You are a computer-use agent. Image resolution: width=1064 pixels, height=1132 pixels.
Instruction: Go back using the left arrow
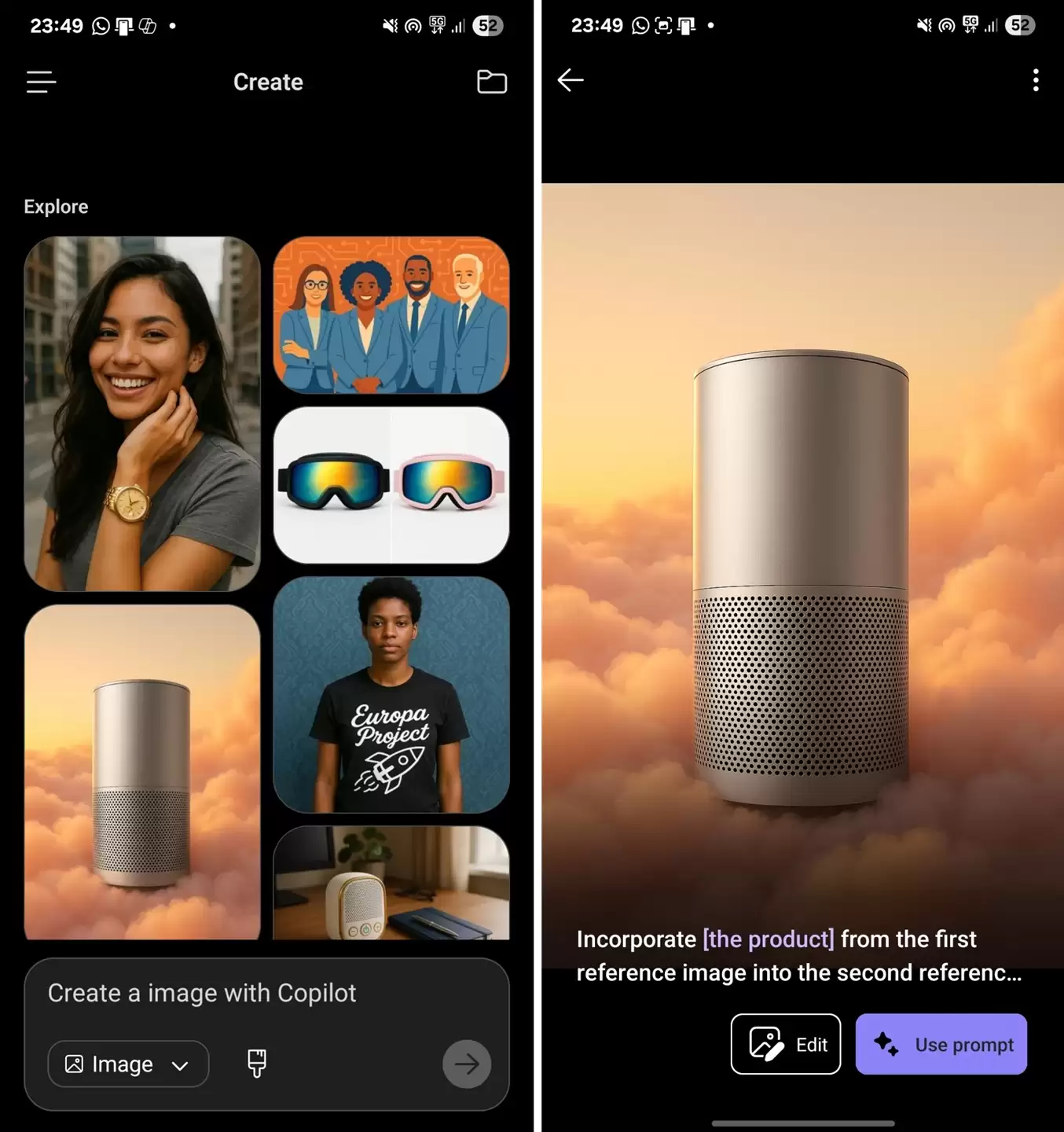click(x=571, y=80)
